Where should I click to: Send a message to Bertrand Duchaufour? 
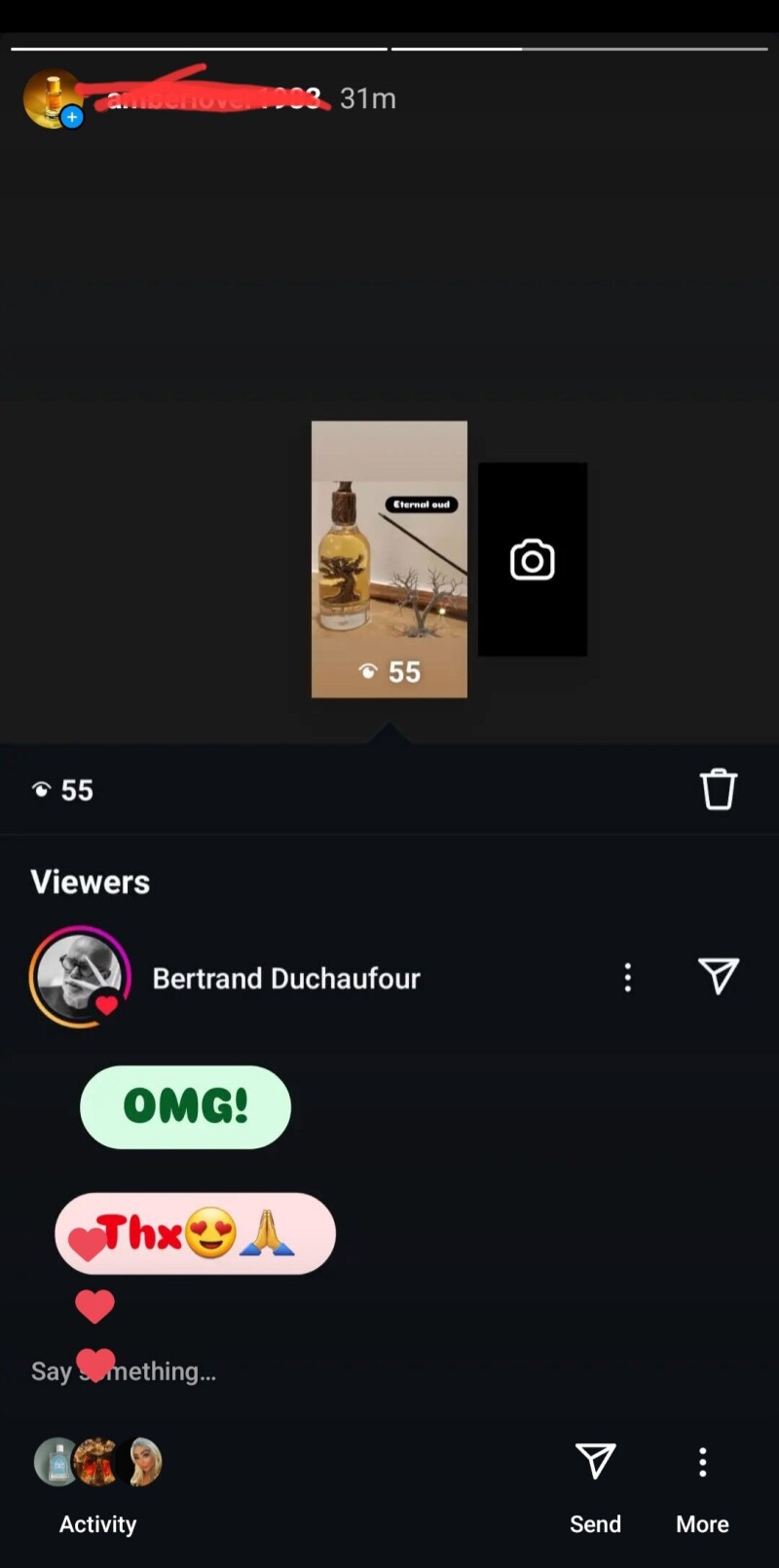click(719, 976)
